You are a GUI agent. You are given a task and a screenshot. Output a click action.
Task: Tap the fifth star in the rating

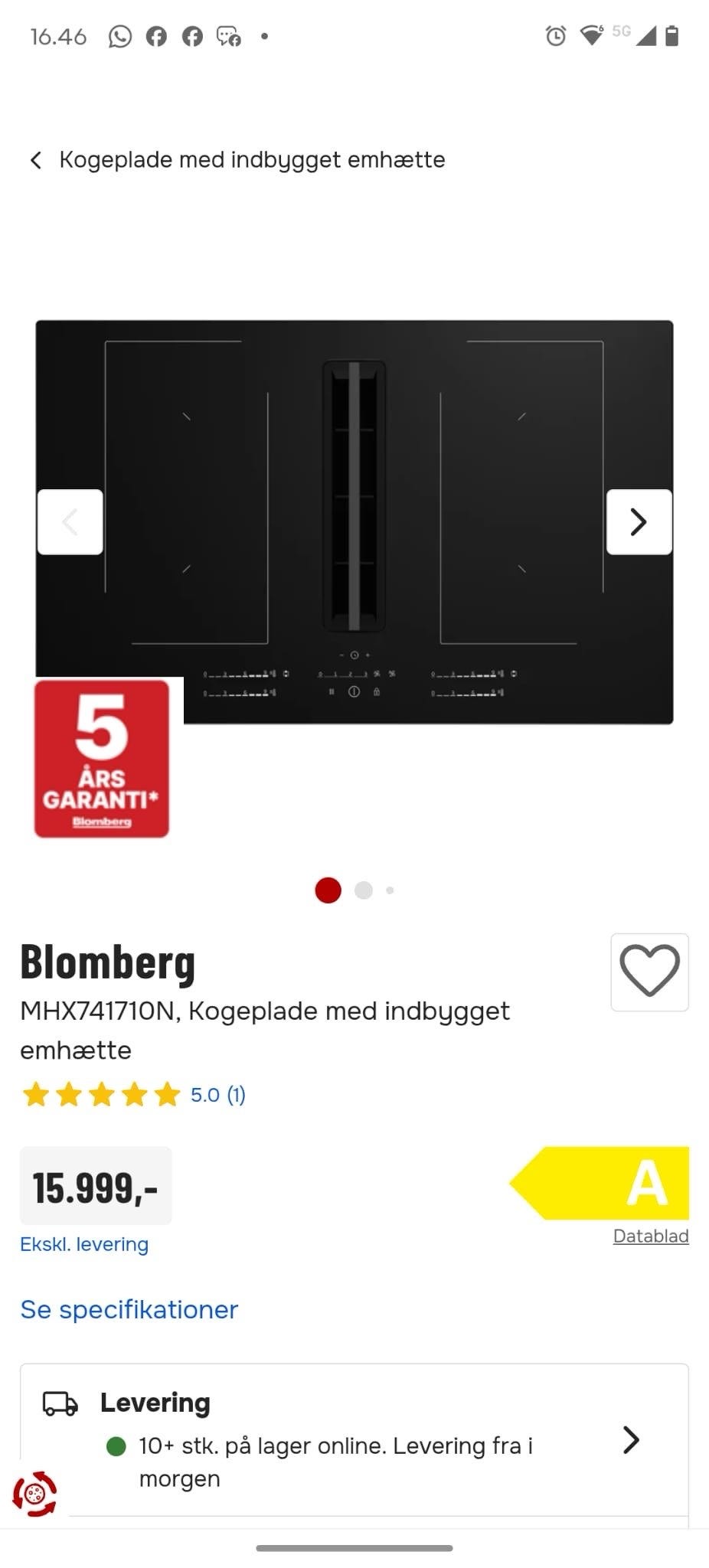[165, 1095]
